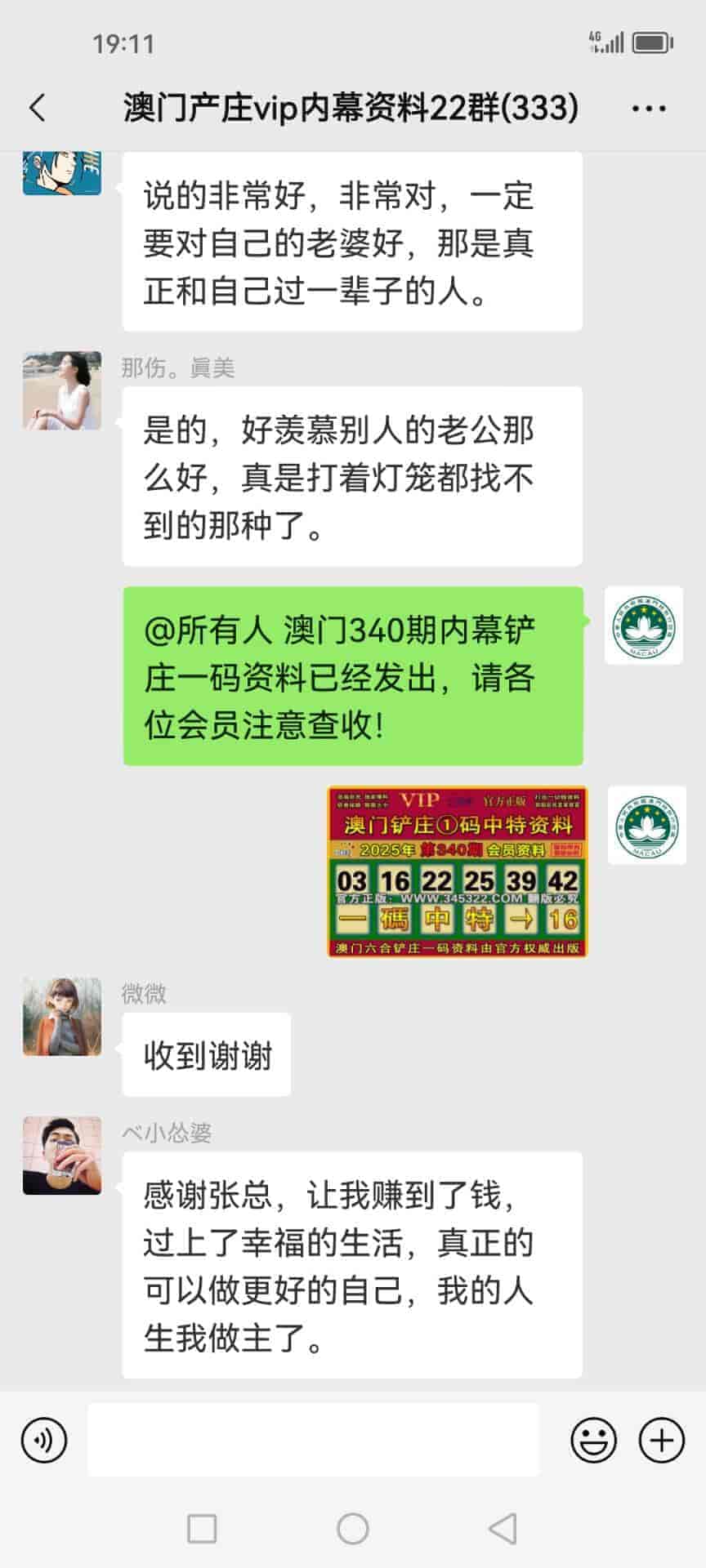Open the VIP lottery numbers image
Viewport: 706px width, 1568px height.
point(457,871)
